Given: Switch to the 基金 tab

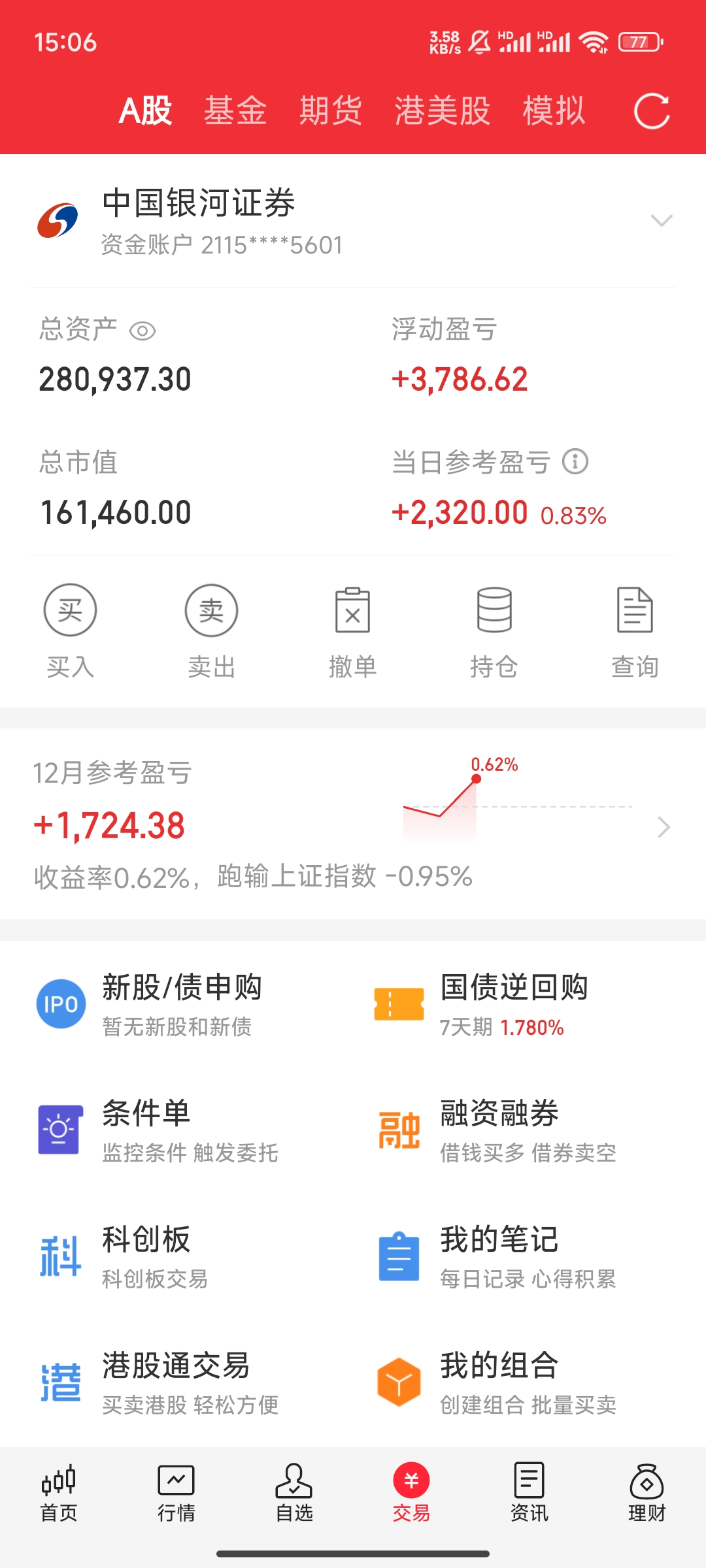Looking at the screenshot, I should pyautogui.click(x=235, y=110).
